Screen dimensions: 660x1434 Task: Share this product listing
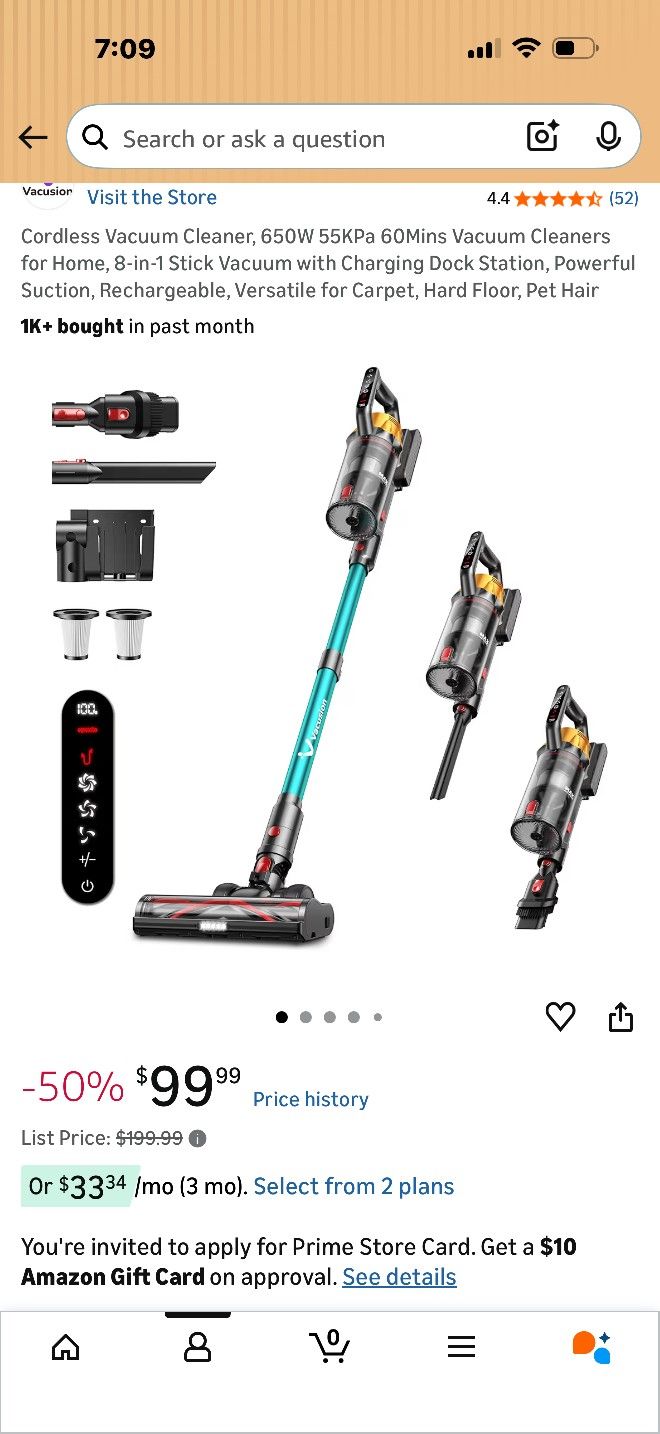(x=621, y=1017)
